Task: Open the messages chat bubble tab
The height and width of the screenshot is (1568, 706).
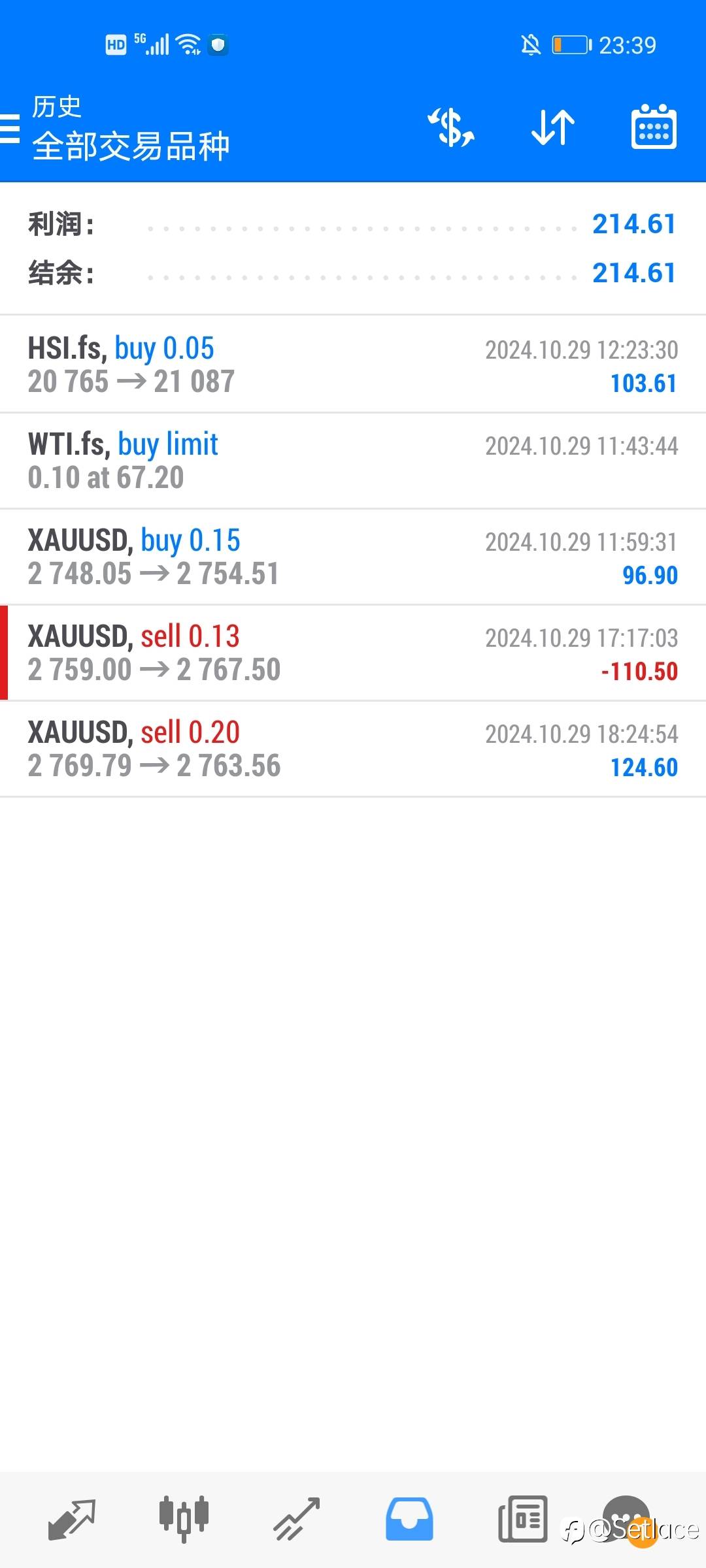Action: coord(626,1516)
